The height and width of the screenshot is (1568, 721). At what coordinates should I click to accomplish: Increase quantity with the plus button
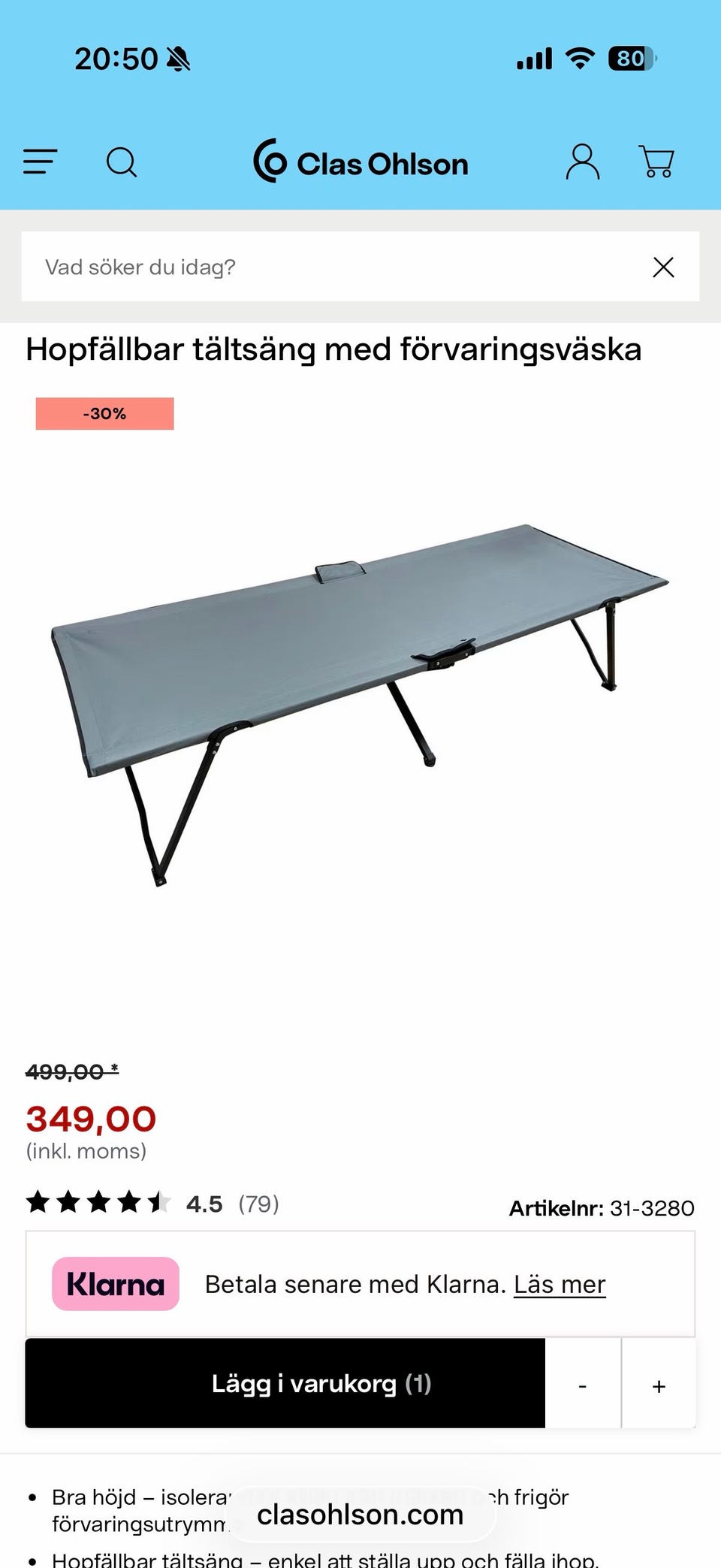pos(659,1385)
